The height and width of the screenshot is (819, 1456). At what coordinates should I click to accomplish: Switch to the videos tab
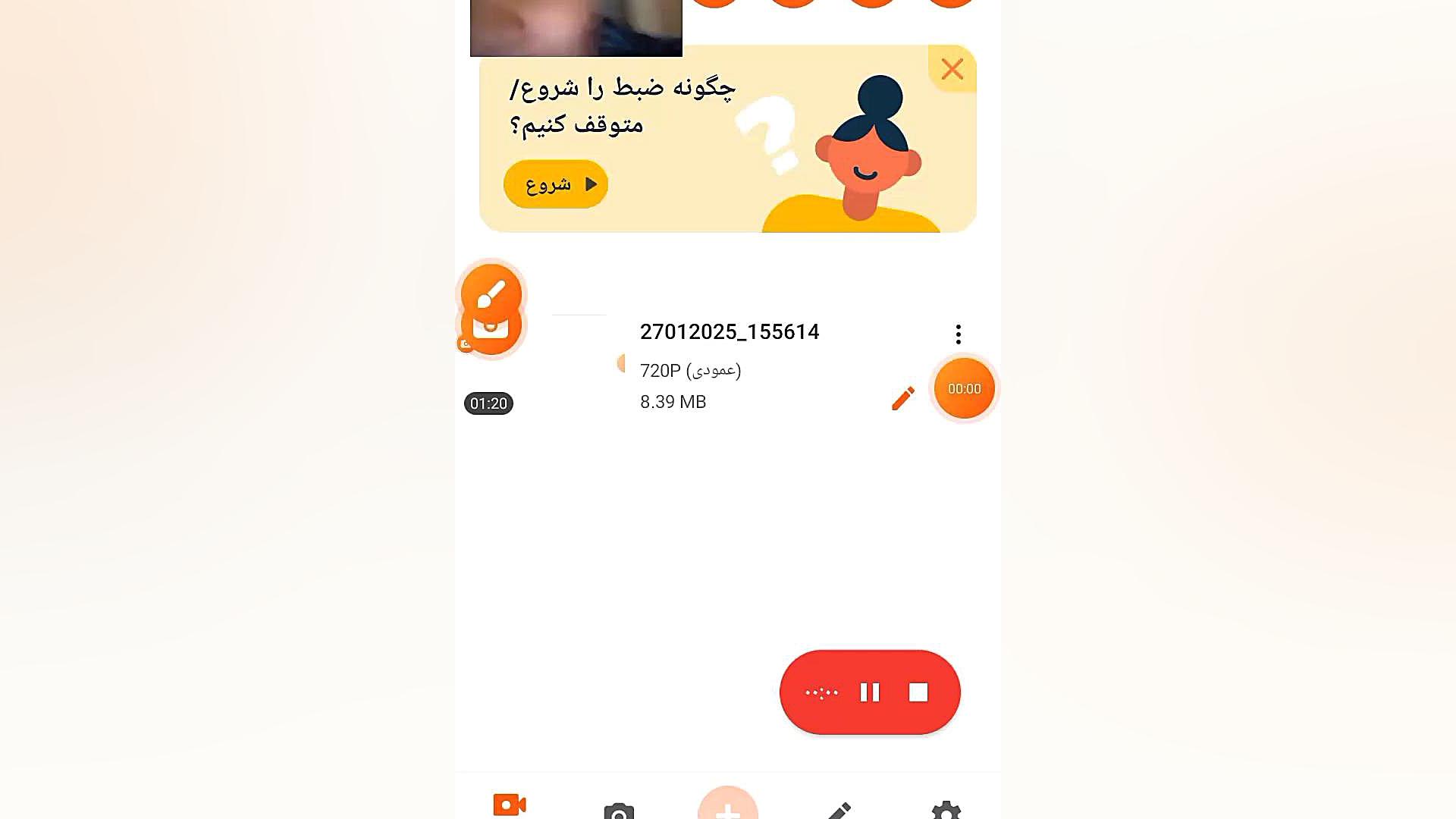(510, 805)
